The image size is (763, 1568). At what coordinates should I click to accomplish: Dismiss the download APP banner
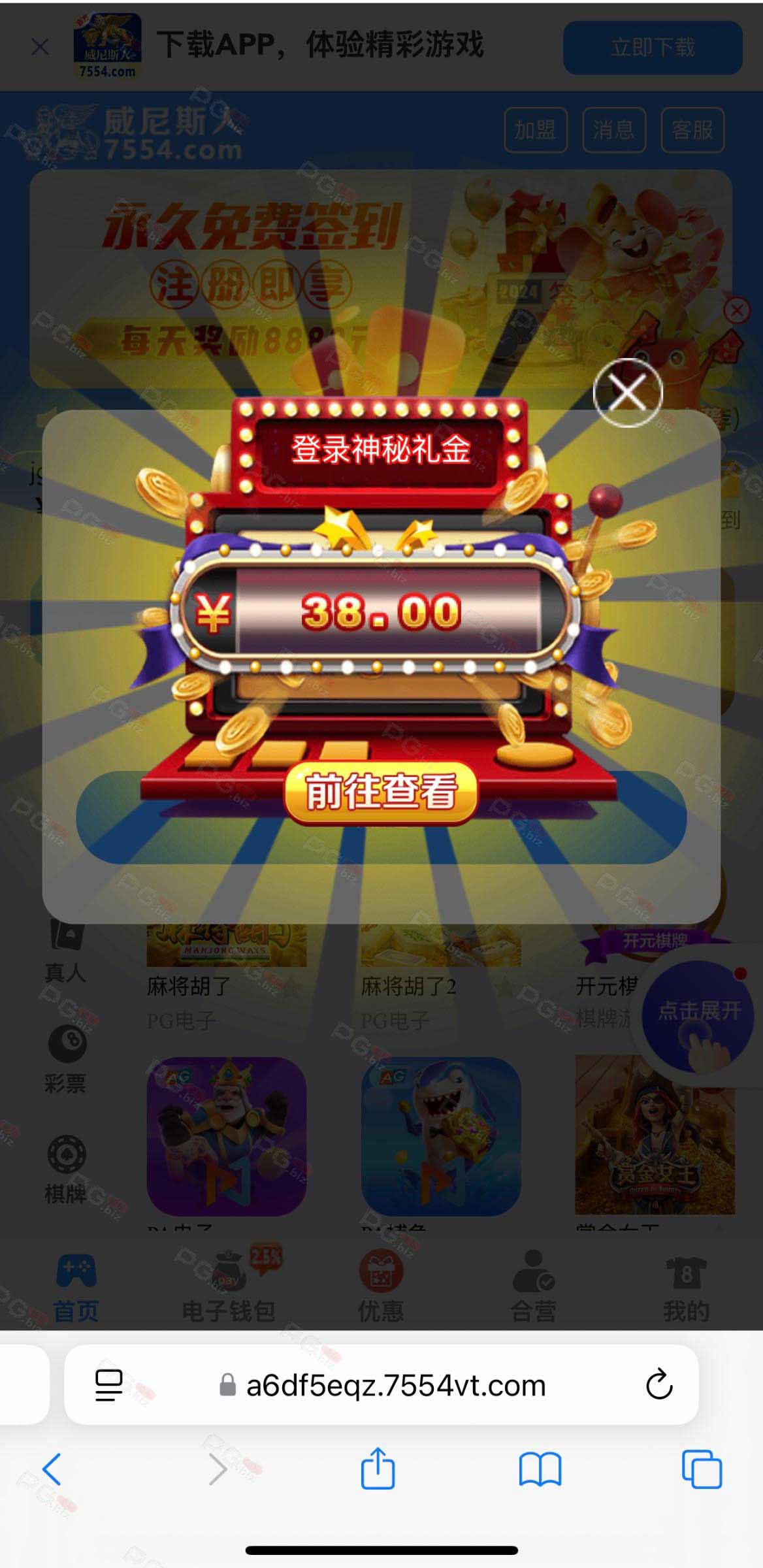pos(41,46)
